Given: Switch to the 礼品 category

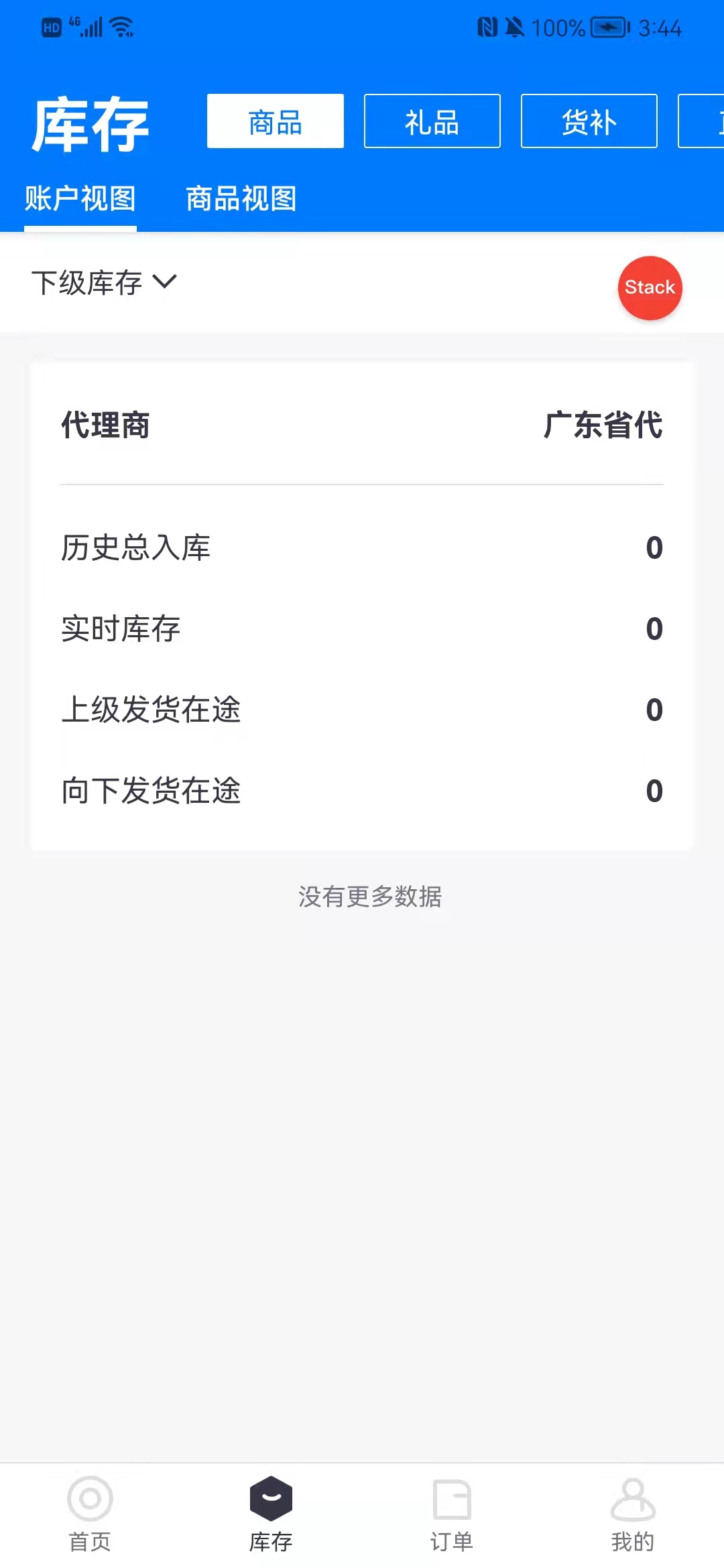Looking at the screenshot, I should (x=431, y=121).
